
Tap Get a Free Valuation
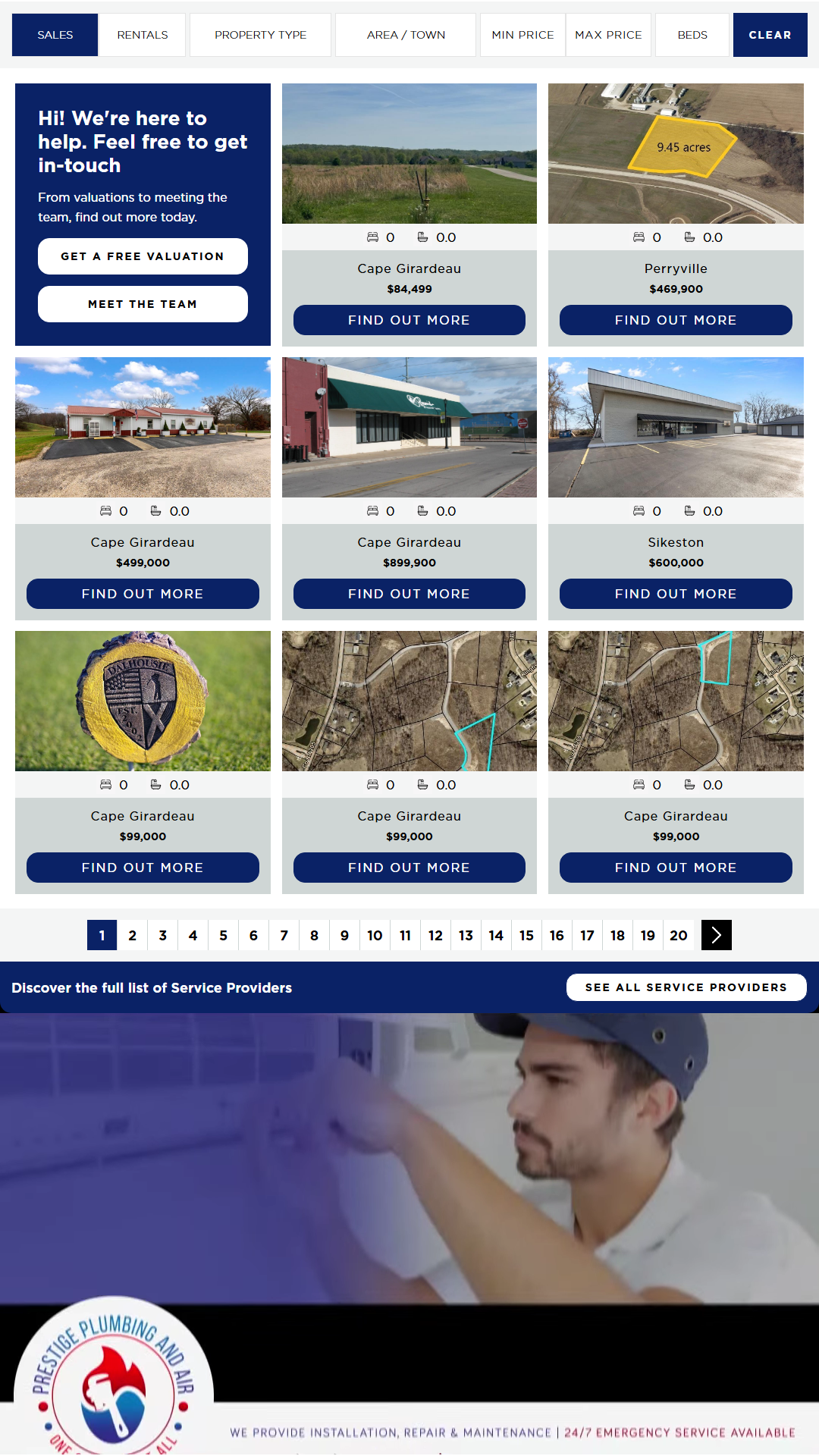[x=143, y=256]
